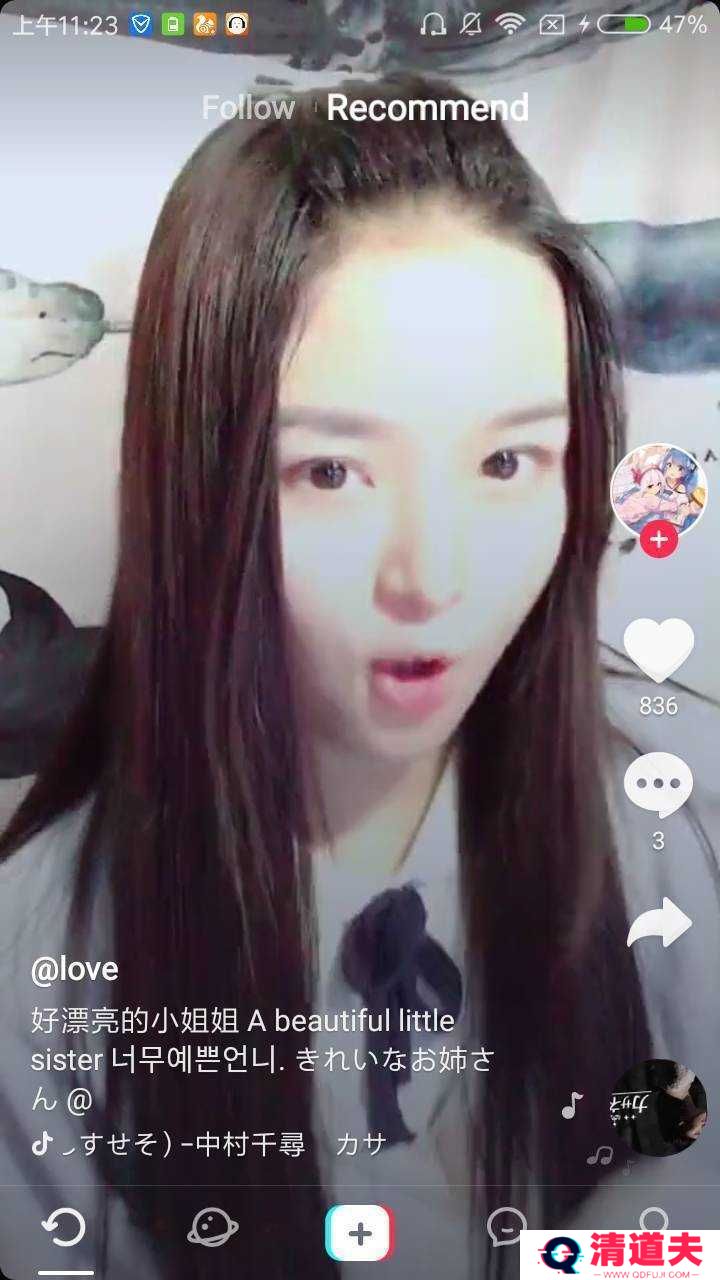Share this video via the arrow

pos(658,923)
